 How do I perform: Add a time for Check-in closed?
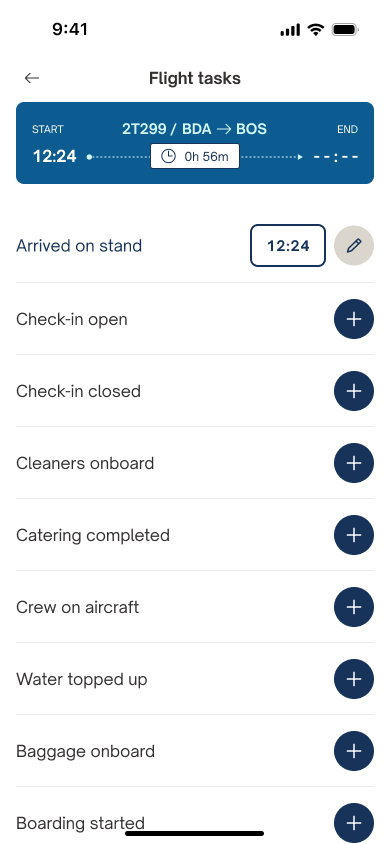(353, 391)
